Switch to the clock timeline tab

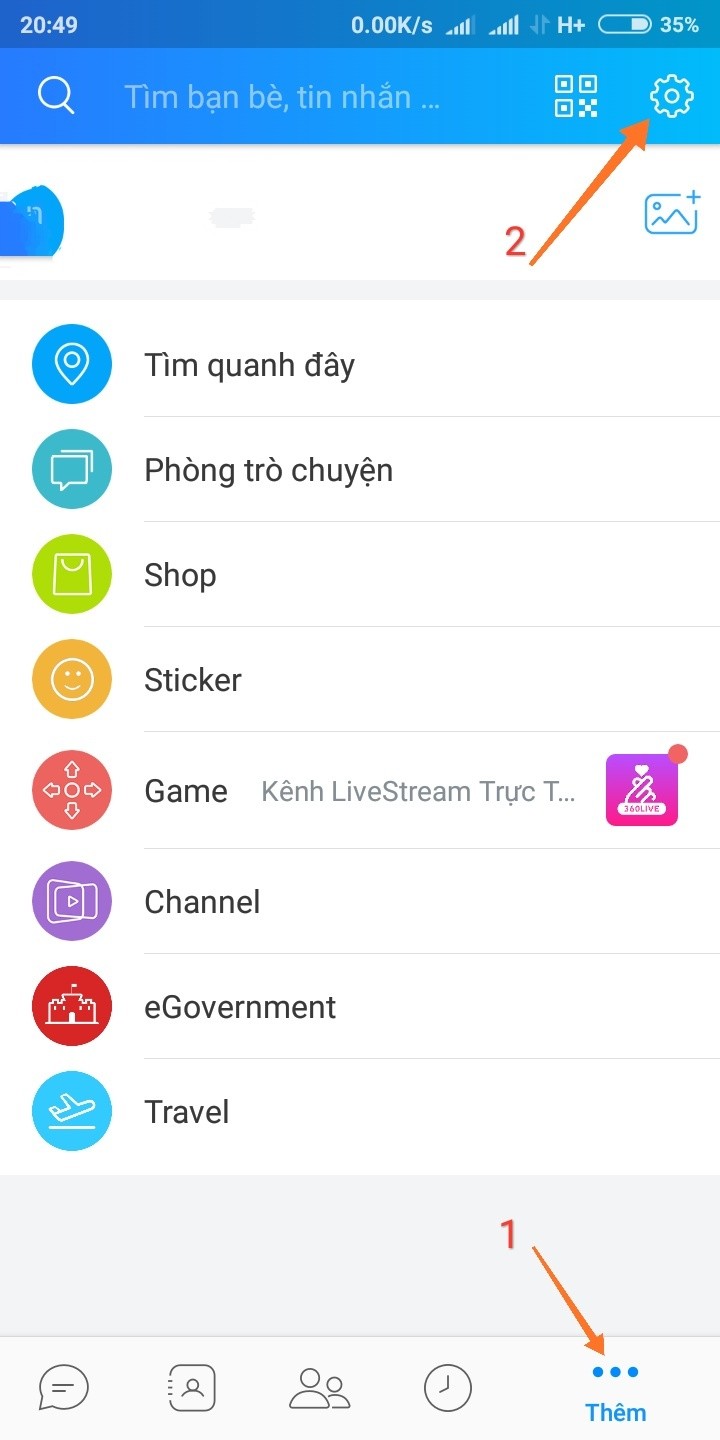(x=447, y=1388)
